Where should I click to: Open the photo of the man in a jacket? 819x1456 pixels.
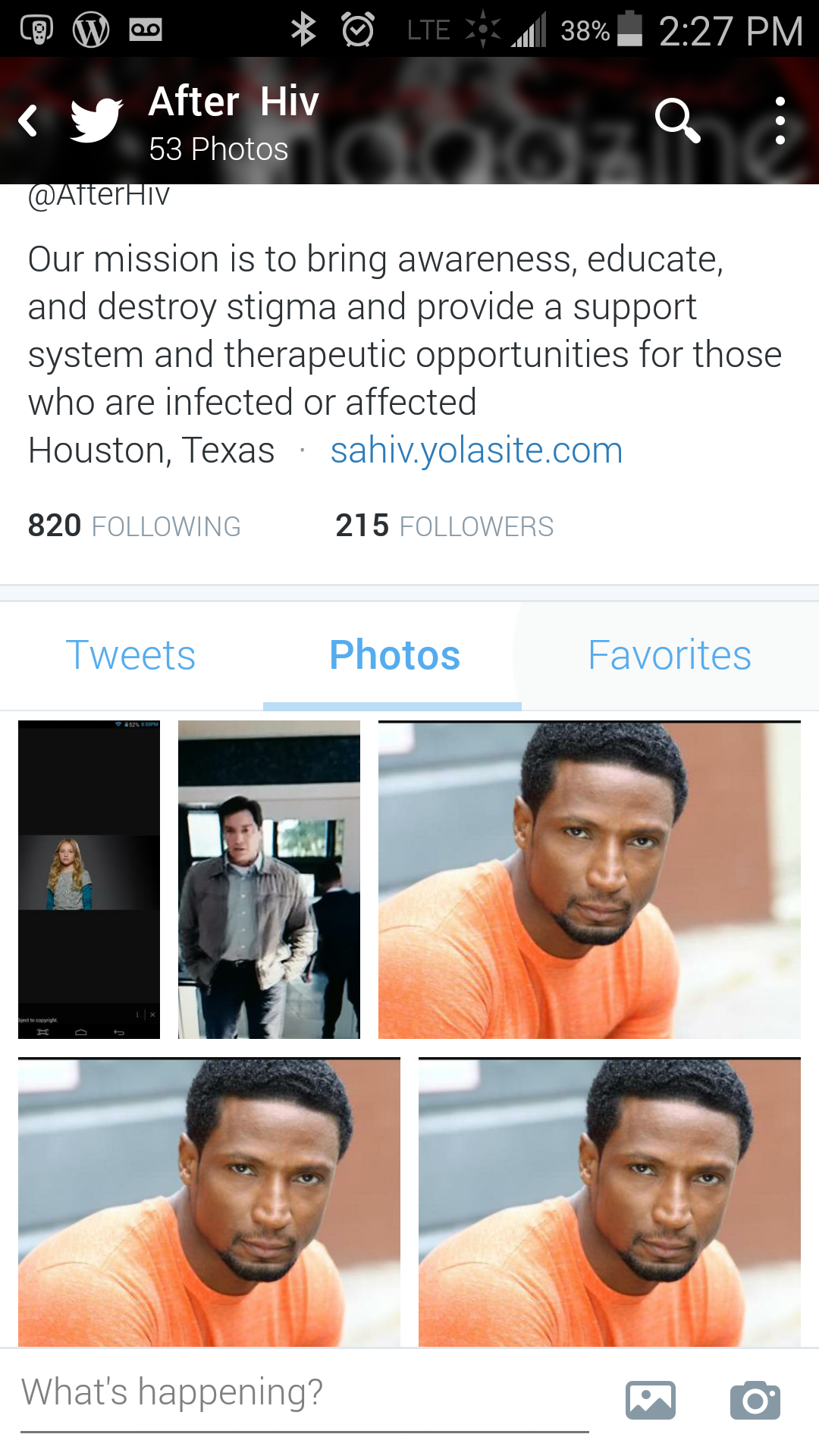coord(269,879)
